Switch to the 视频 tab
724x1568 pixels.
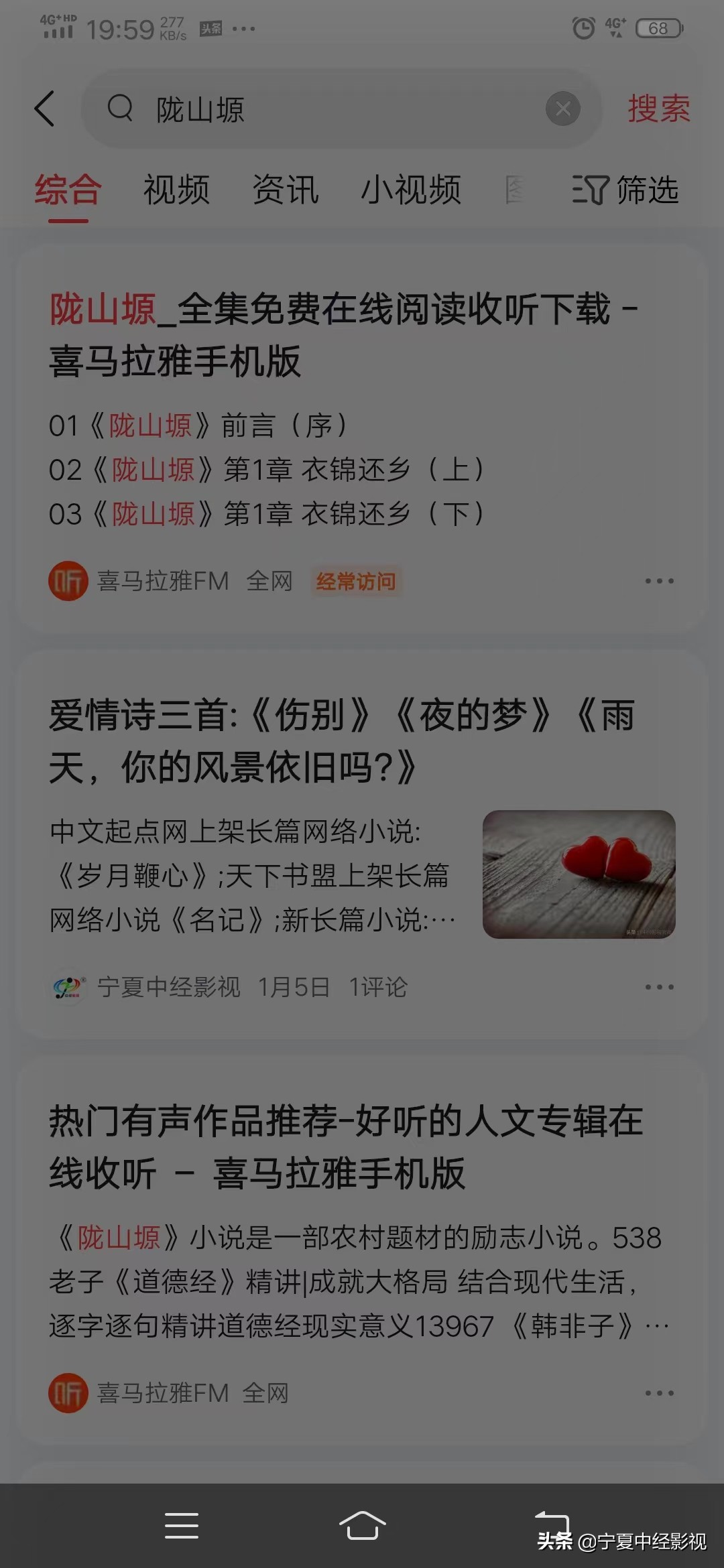coord(176,191)
